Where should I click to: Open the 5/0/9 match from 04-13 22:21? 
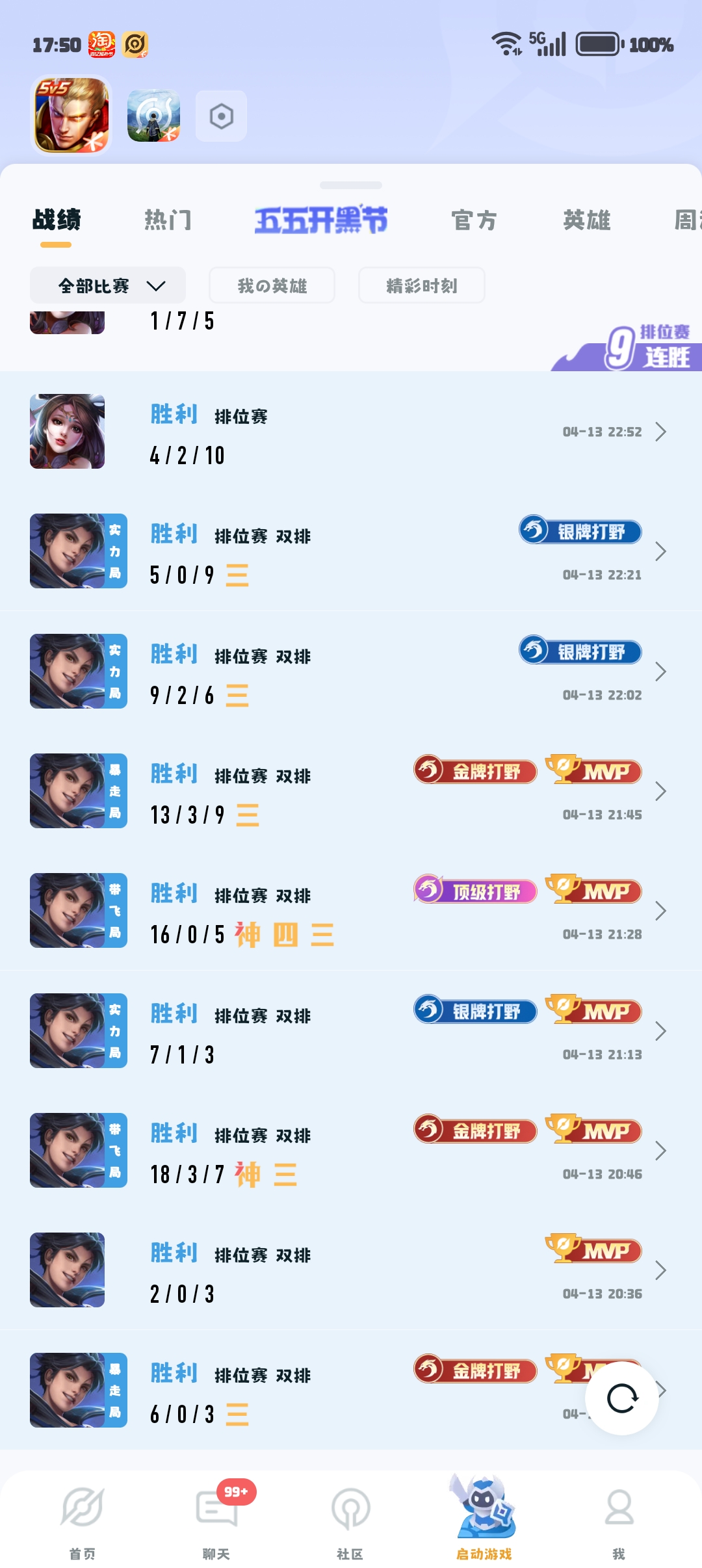point(351,551)
